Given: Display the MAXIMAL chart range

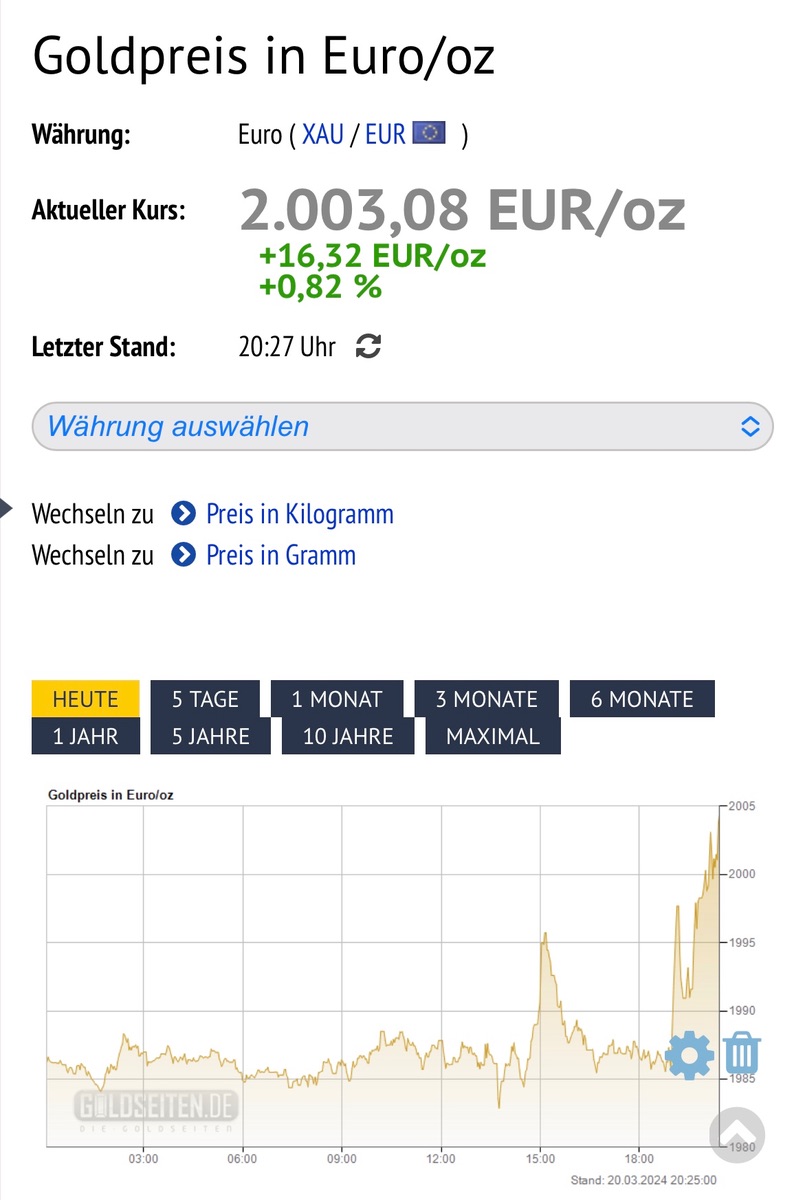Looking at the screenshot, I should pyautogui.click(x=493, y=737).
